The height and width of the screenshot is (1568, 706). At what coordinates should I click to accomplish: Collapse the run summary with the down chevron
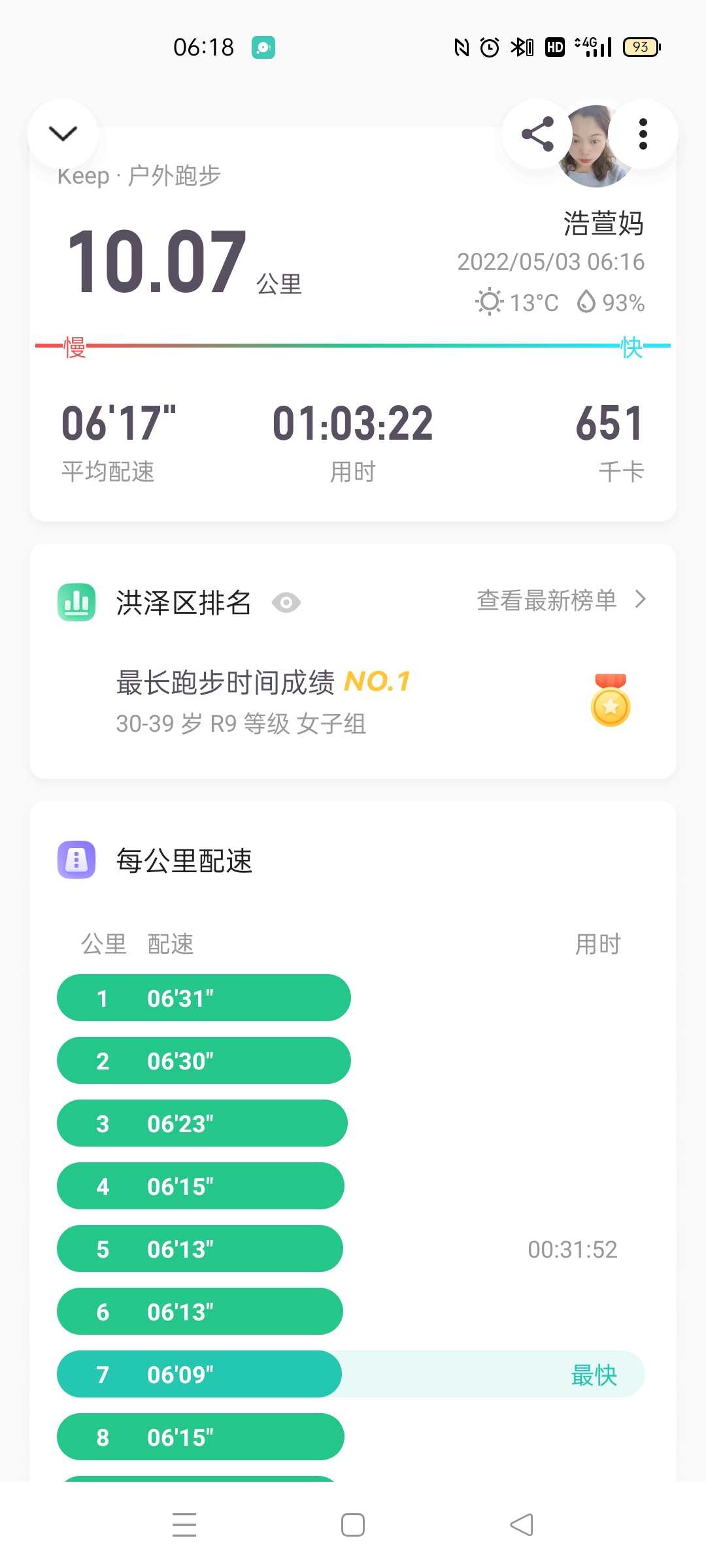click(x=63, y=134)
